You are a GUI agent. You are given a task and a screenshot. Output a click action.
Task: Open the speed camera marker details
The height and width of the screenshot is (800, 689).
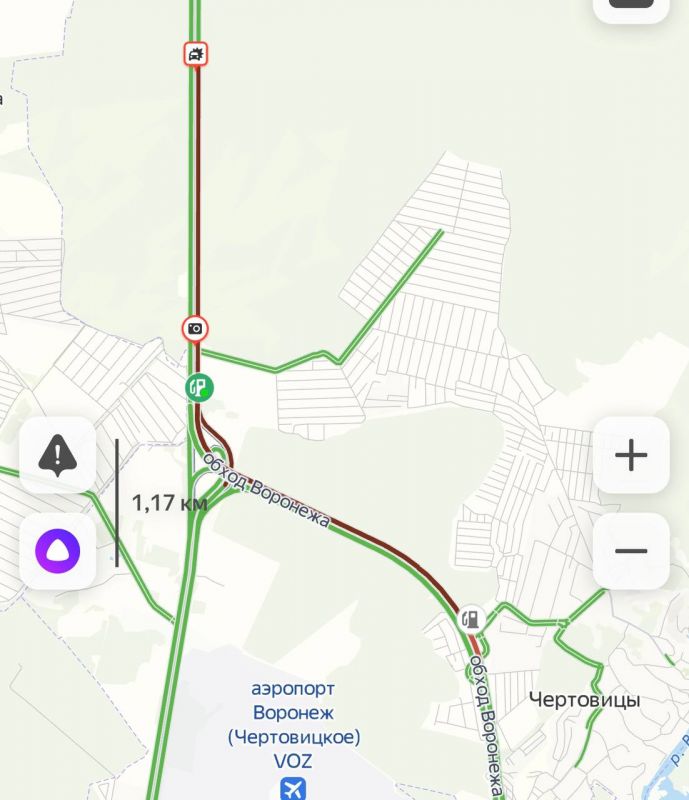196,328
